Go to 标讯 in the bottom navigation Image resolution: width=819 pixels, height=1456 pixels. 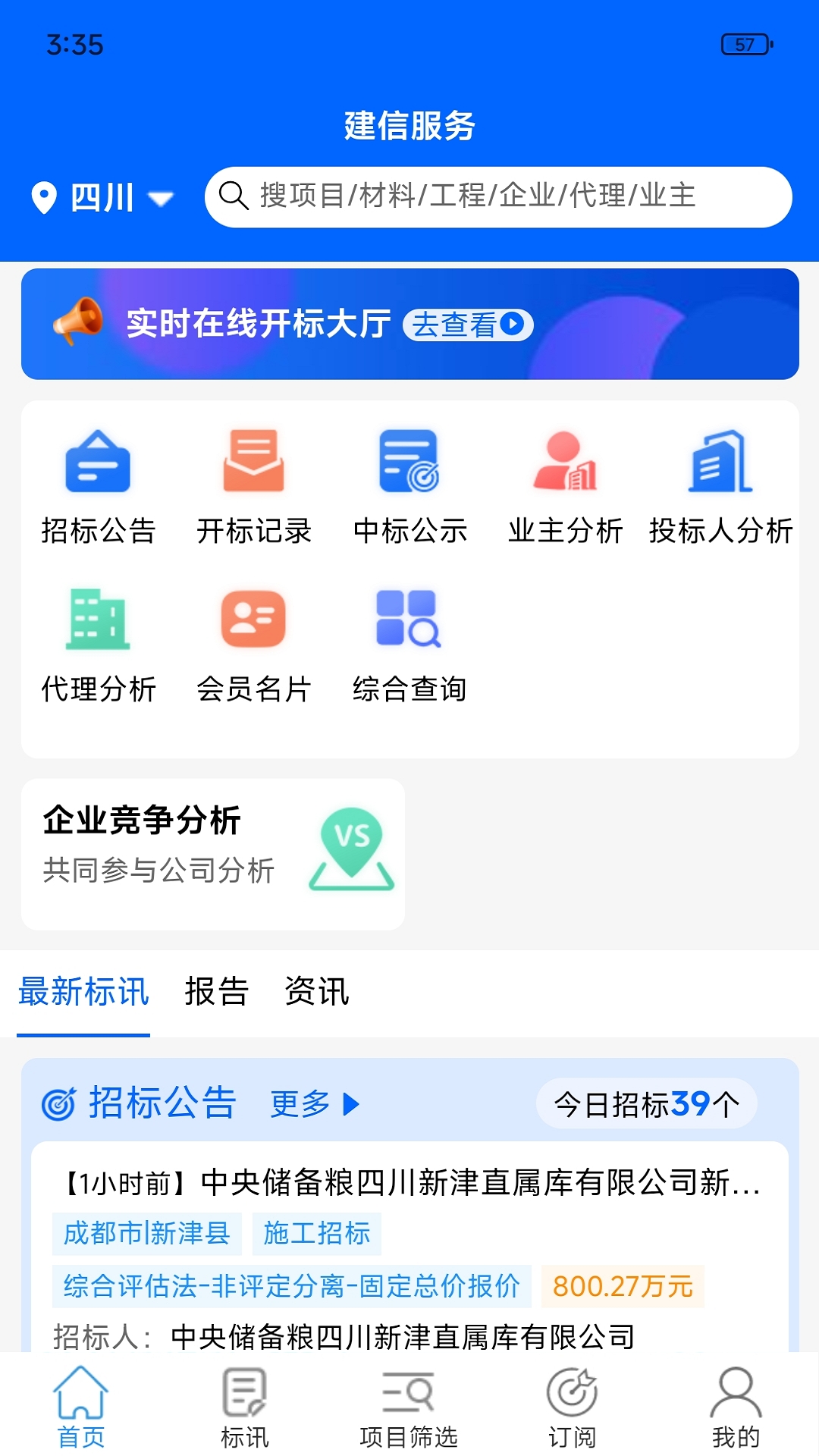point(245,1407)
